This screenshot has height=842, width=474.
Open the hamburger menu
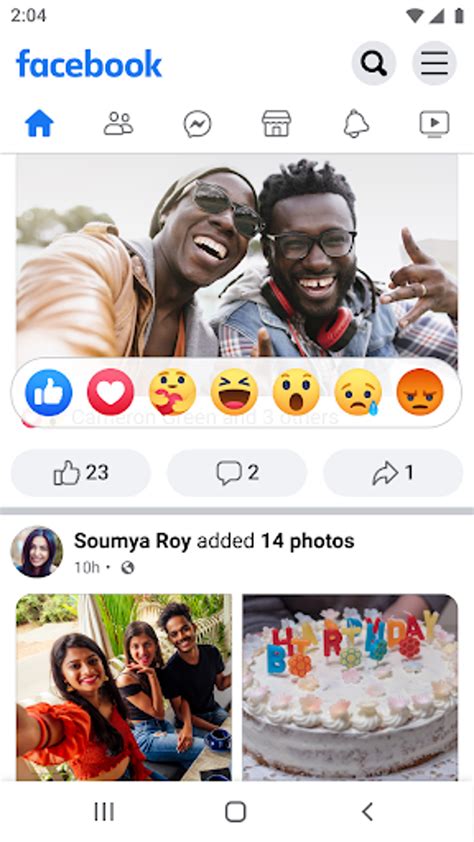[434, 63]
